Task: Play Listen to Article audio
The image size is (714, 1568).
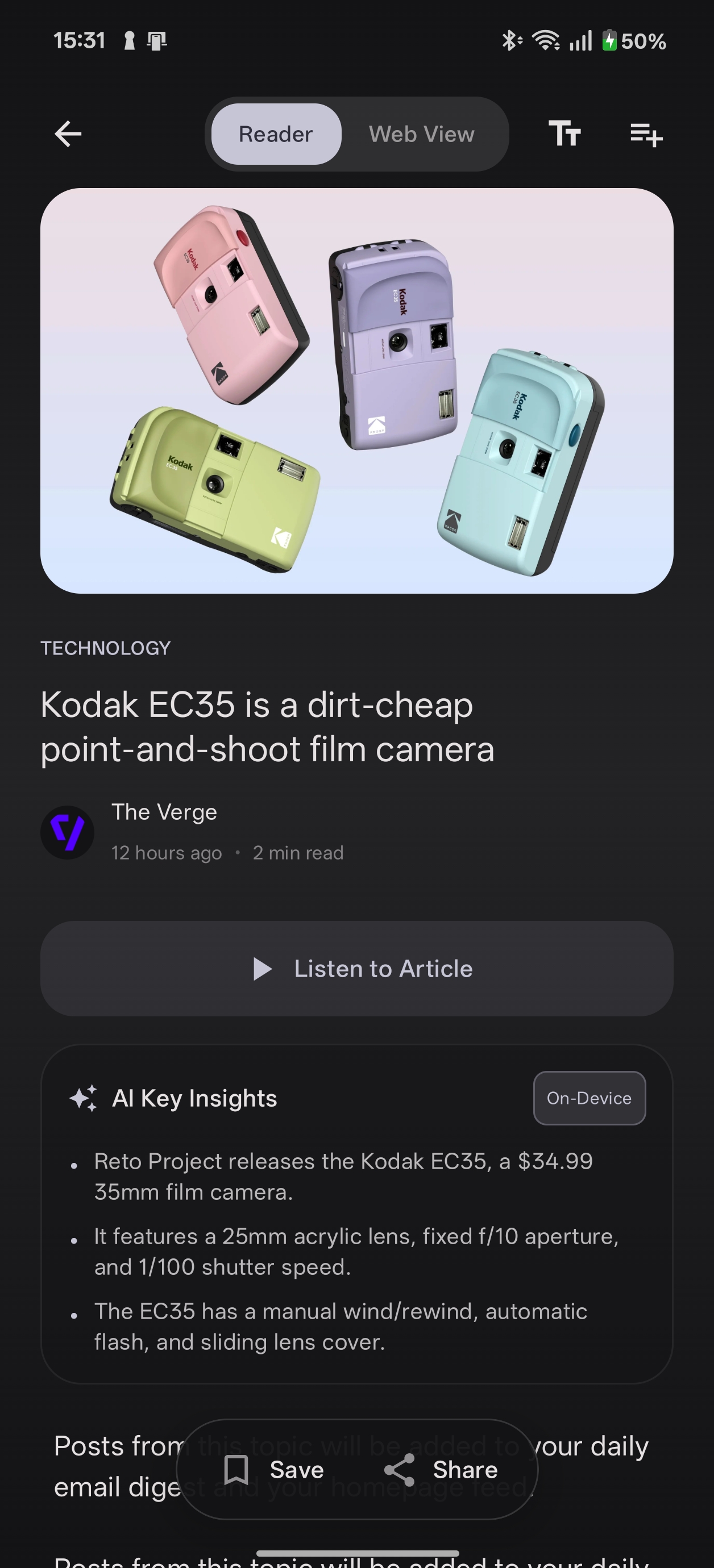Action: (357, 969)
